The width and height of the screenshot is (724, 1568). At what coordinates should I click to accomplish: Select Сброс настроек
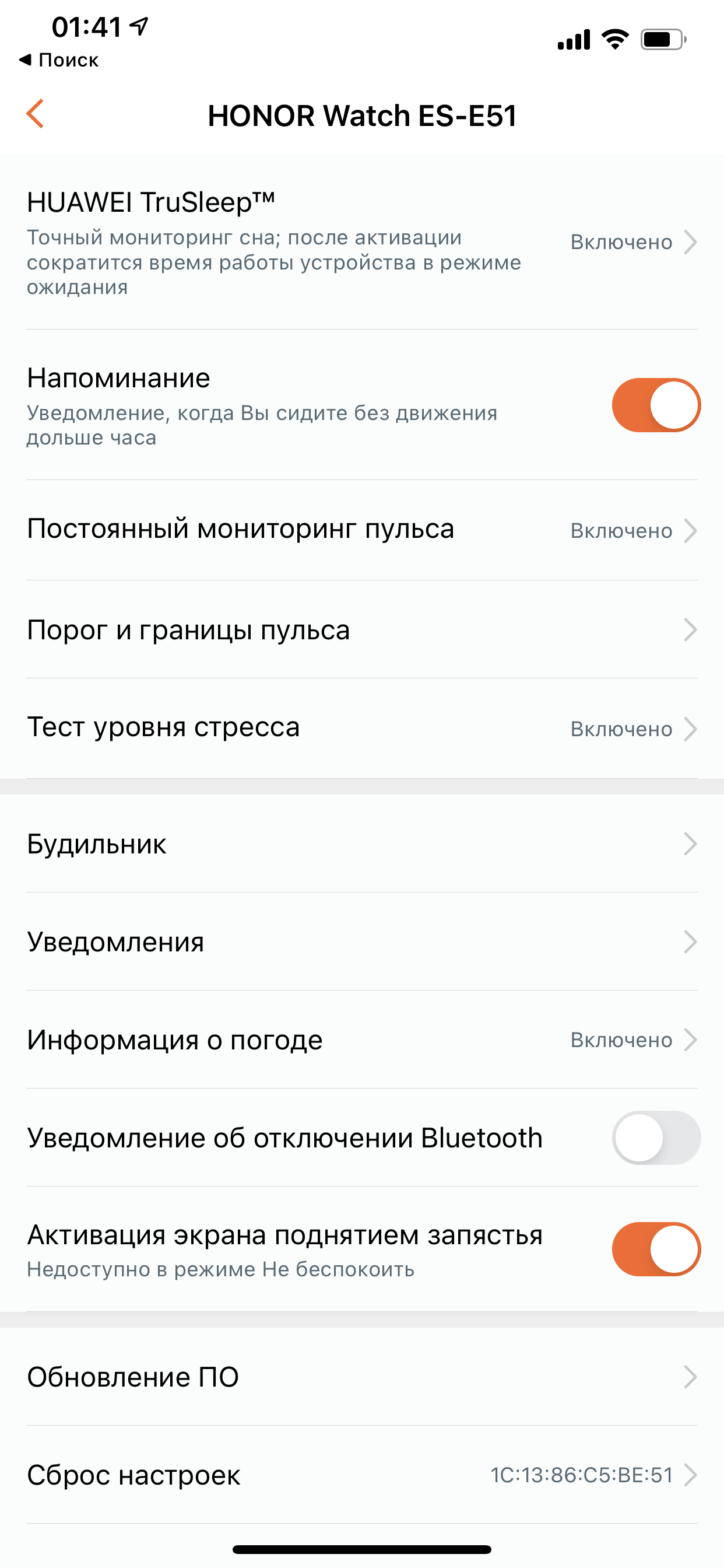click(x=361, y=1475)
